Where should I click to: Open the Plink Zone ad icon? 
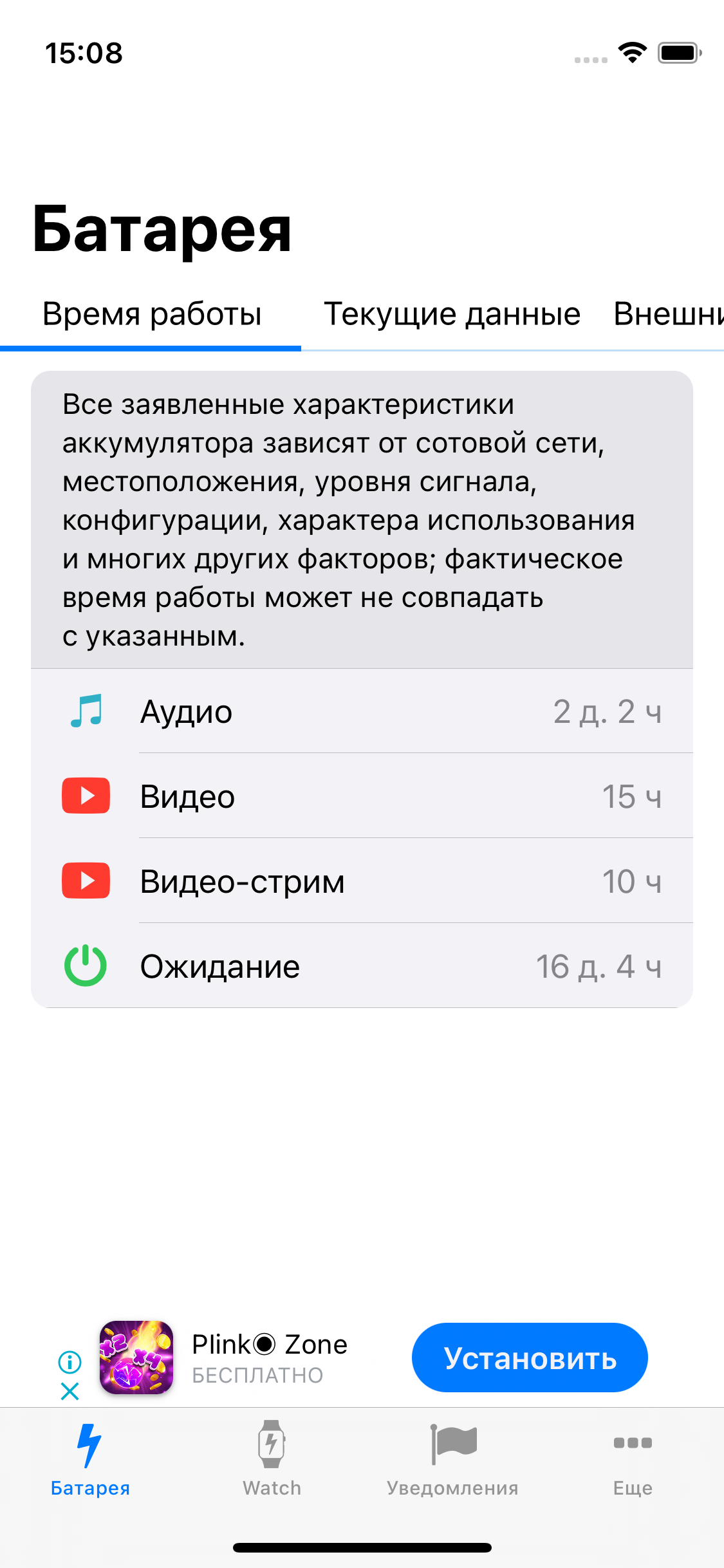136,1358
